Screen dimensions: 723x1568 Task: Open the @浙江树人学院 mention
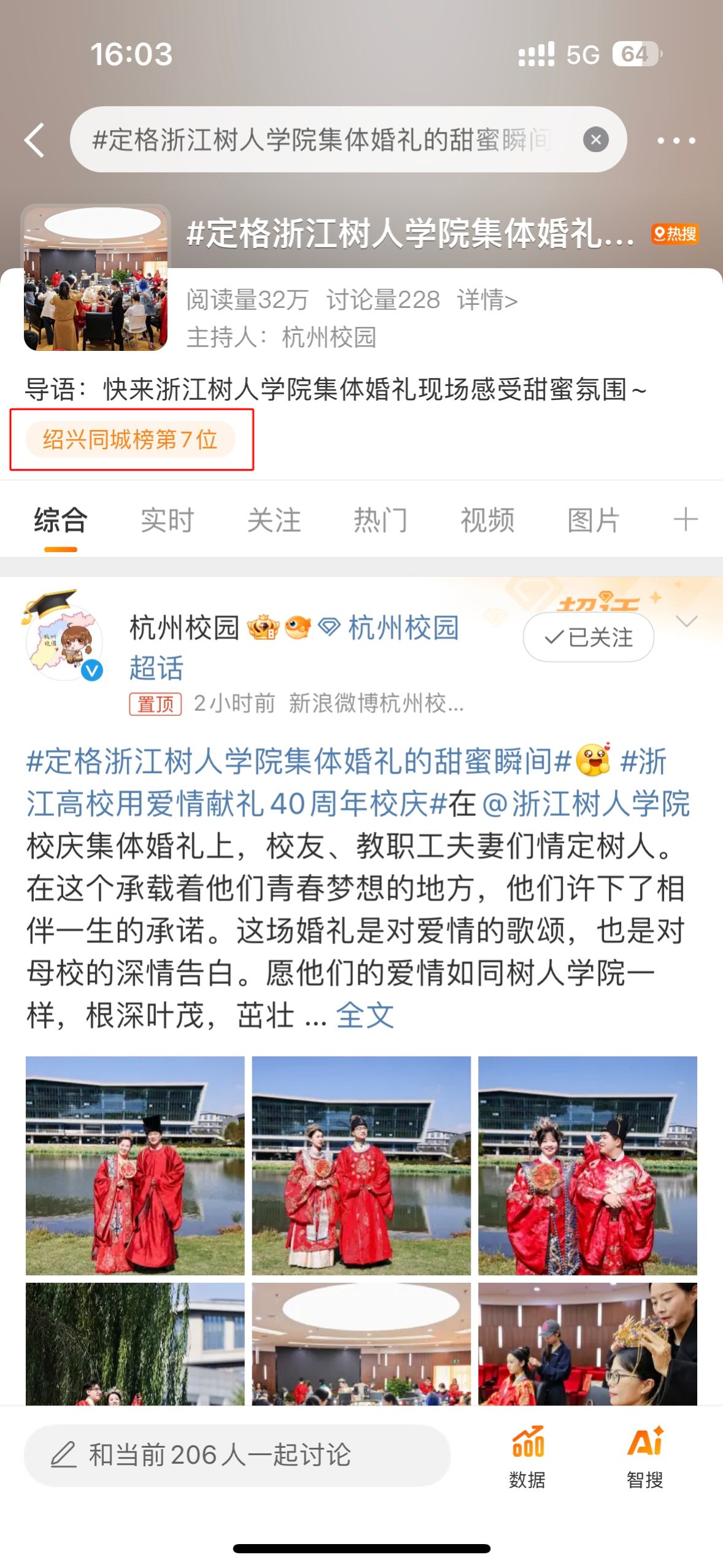(x=586, y=804)
